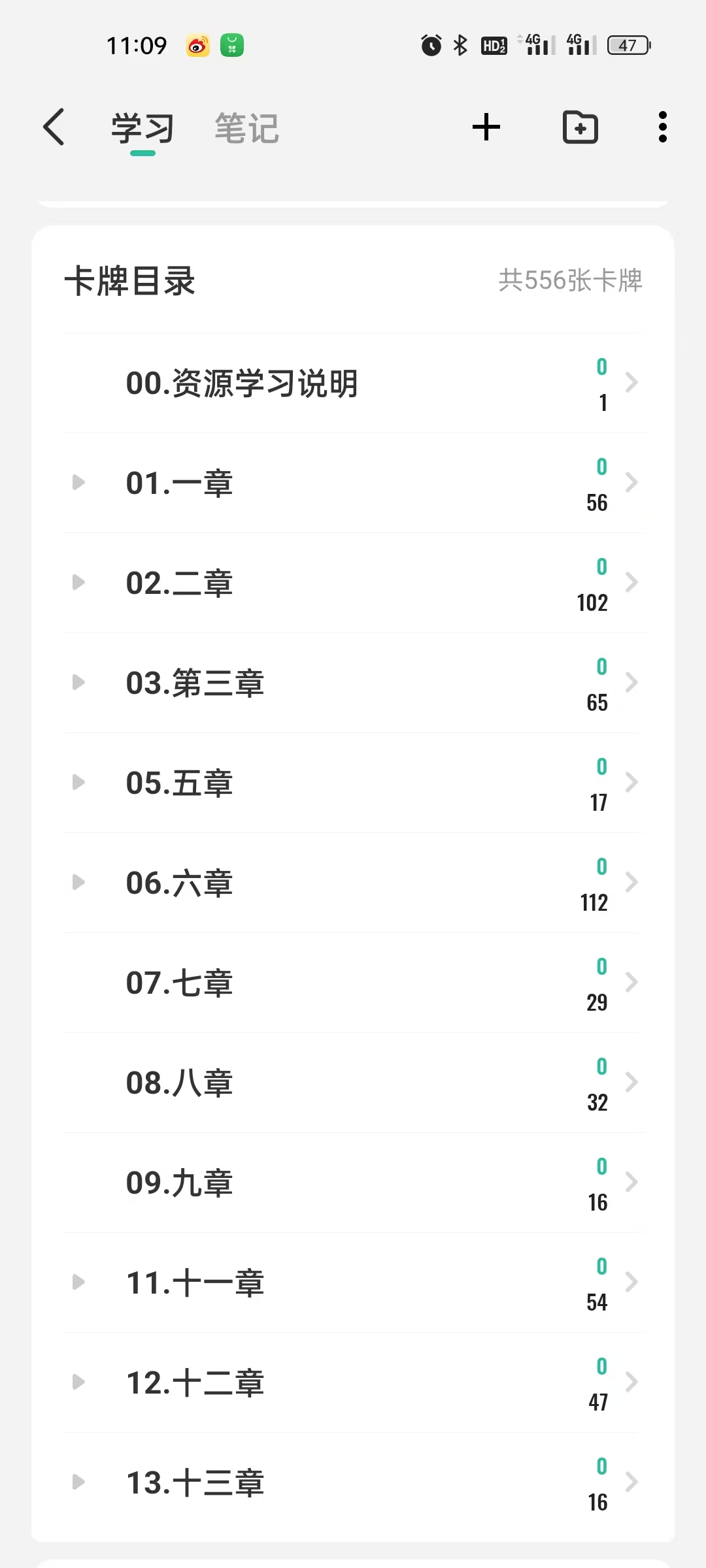Open the three-dot overflow menu
Screen dimensions: 706x1568
click(x=662, y=127)
